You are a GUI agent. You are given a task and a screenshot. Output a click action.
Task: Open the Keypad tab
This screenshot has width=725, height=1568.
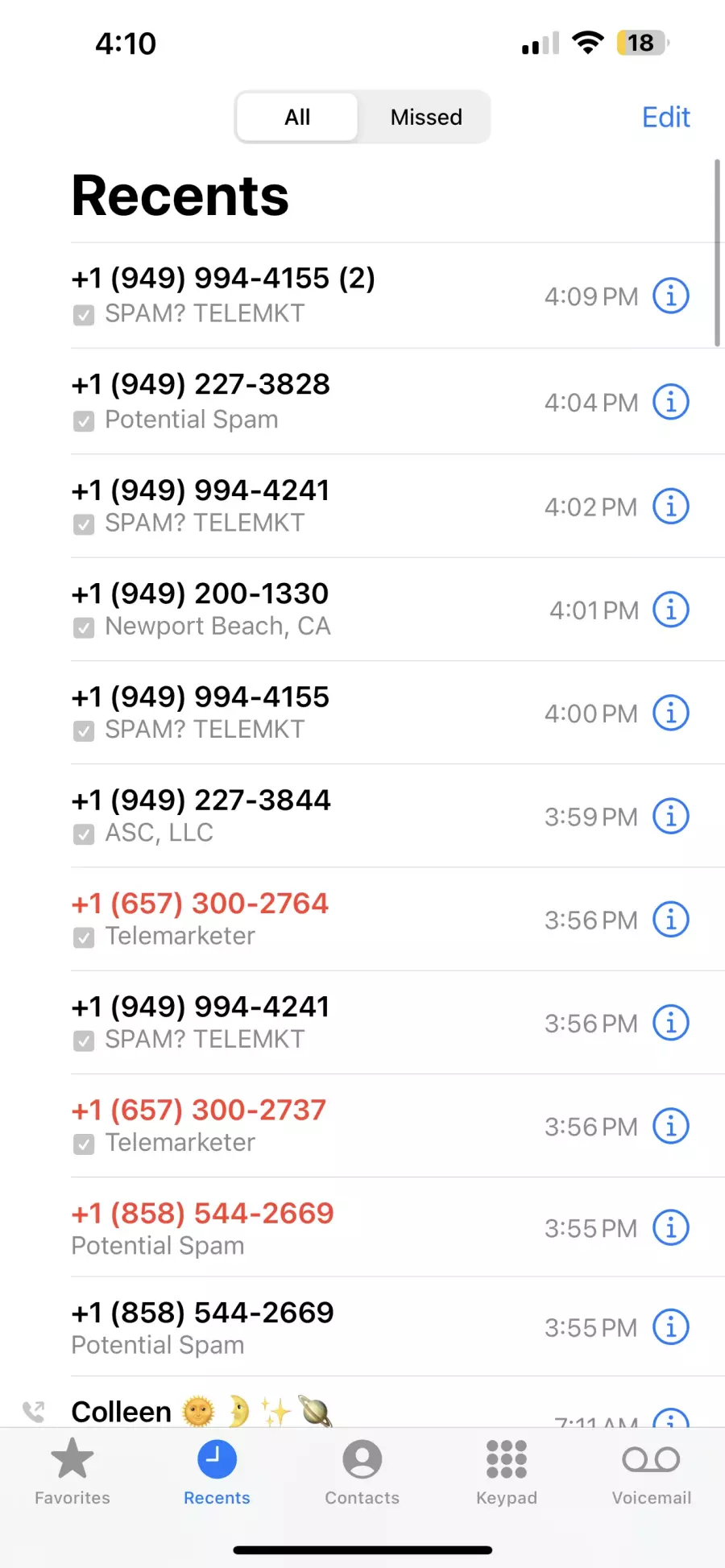(x=507, y=1472)
